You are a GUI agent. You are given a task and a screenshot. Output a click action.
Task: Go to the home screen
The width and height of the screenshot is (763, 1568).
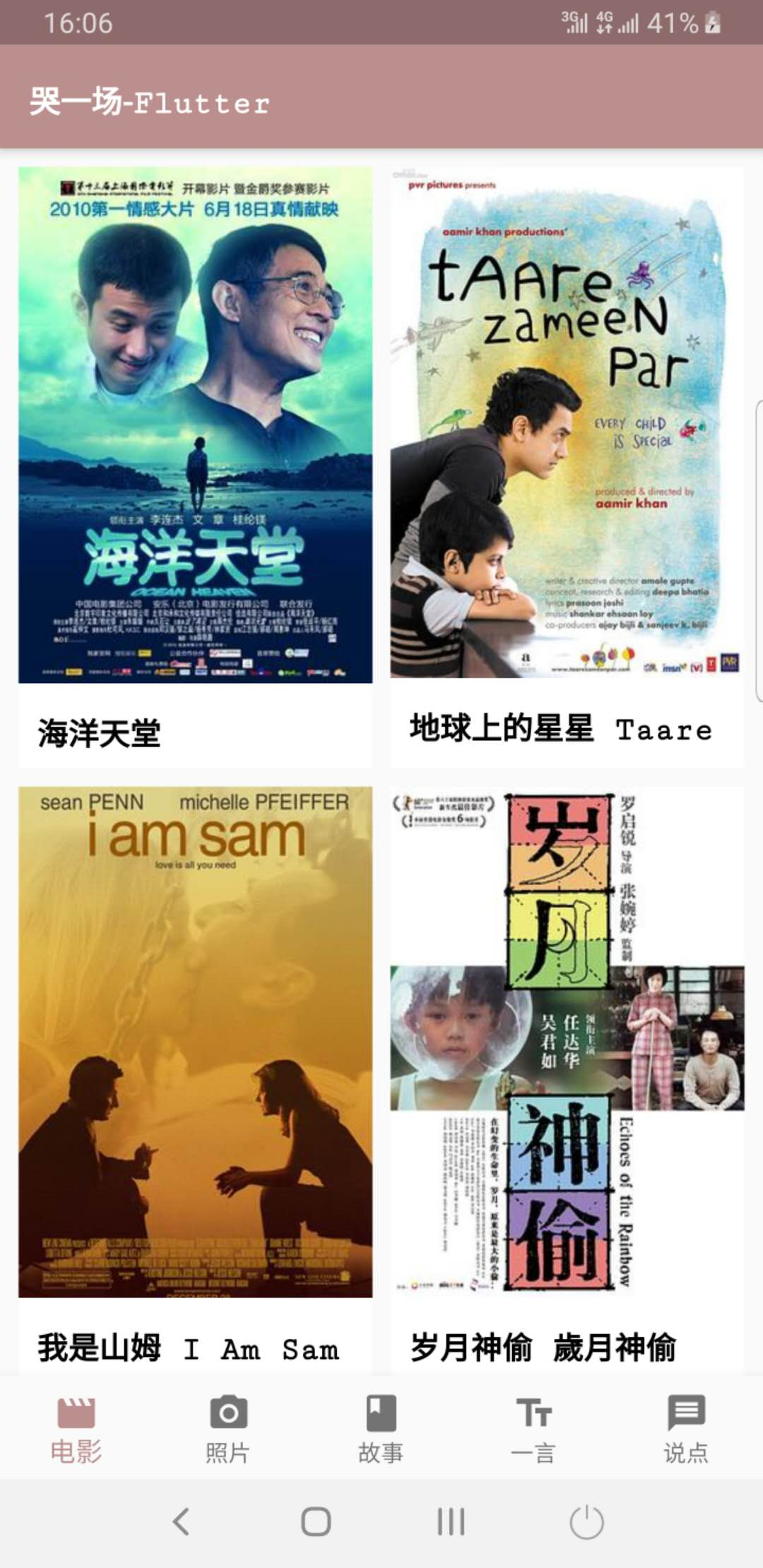coord(316,1521)
